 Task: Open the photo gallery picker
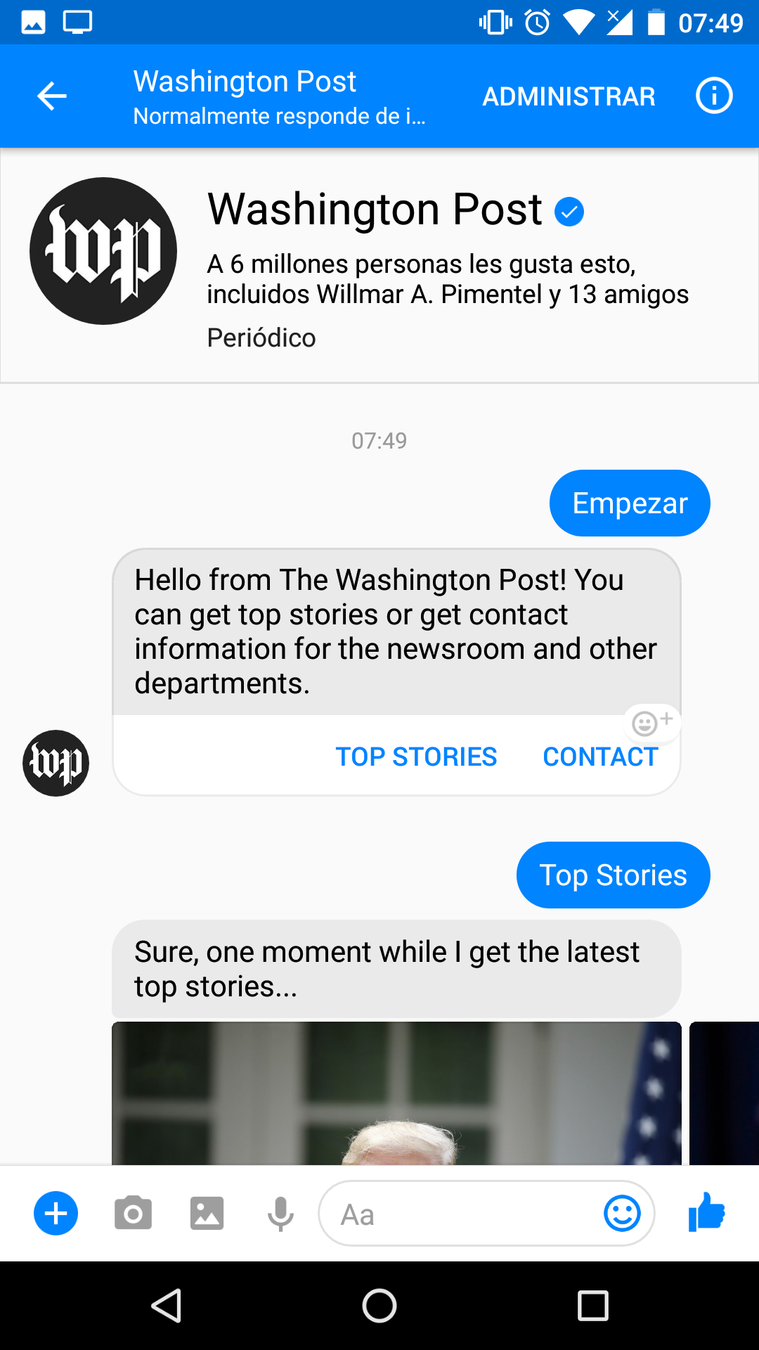point(207,1214)
